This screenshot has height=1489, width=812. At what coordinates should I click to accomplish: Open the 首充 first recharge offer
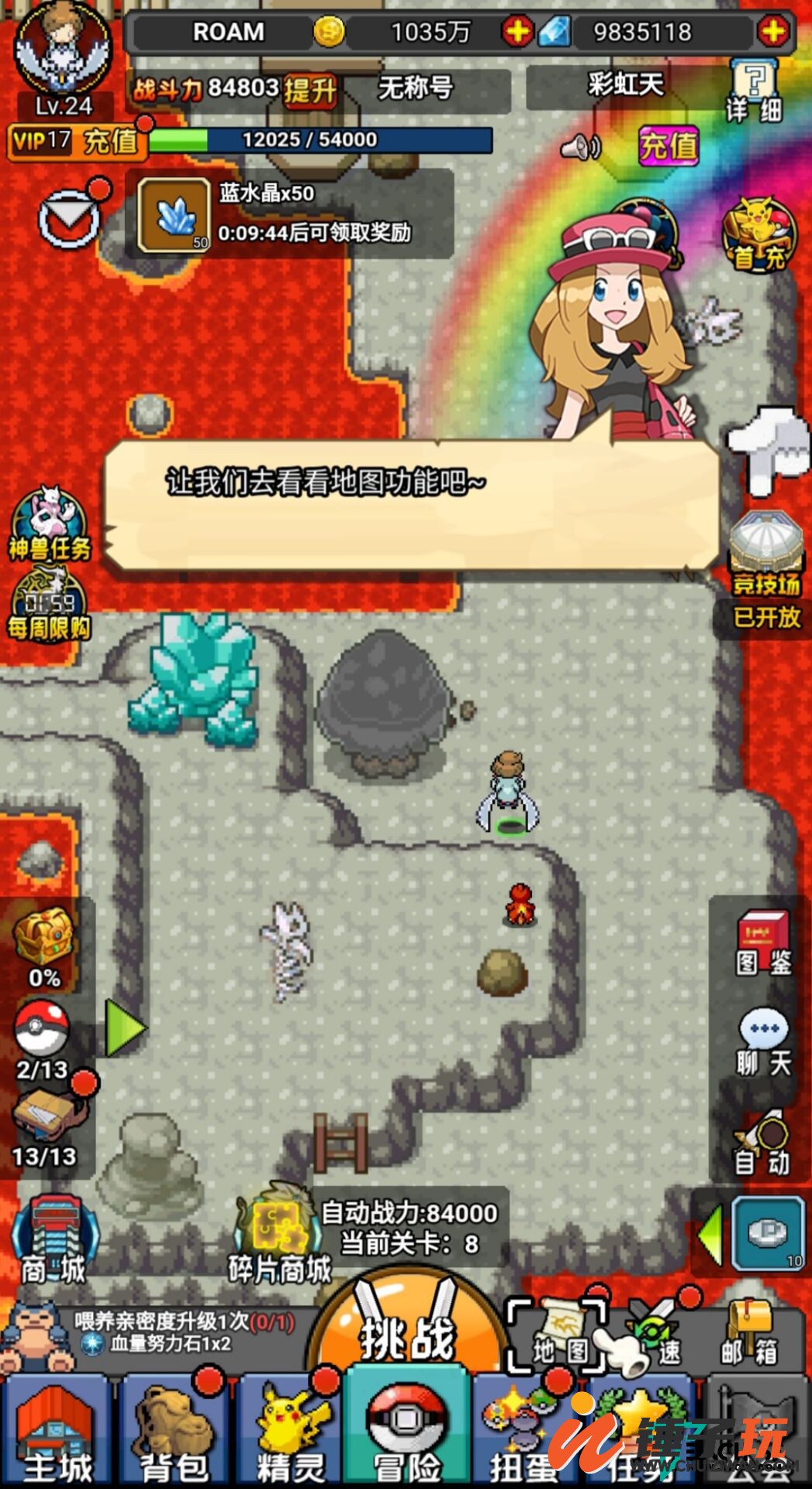(x=758, y=233)
